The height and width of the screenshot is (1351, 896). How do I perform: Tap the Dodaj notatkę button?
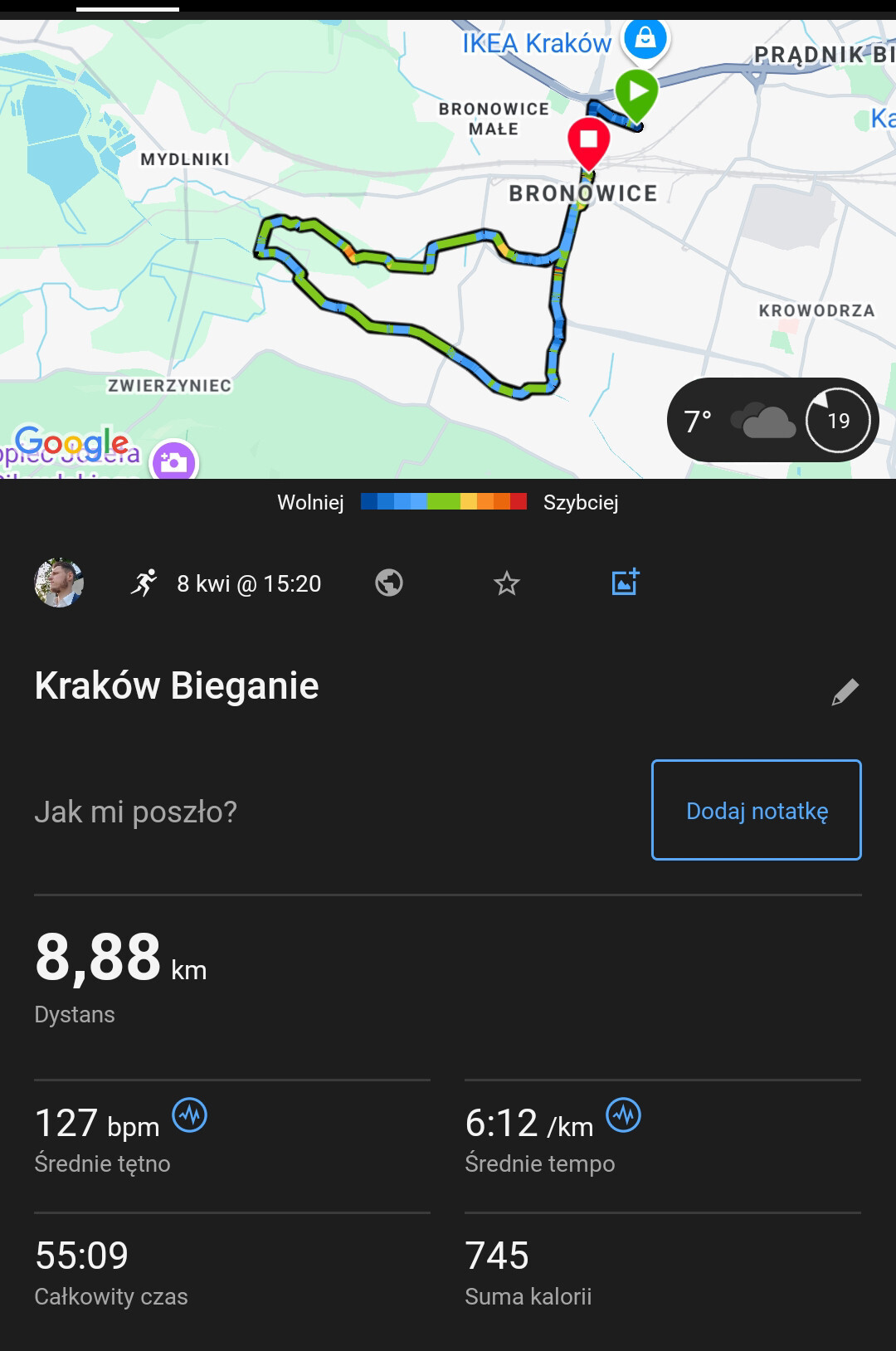pos(756,810)
